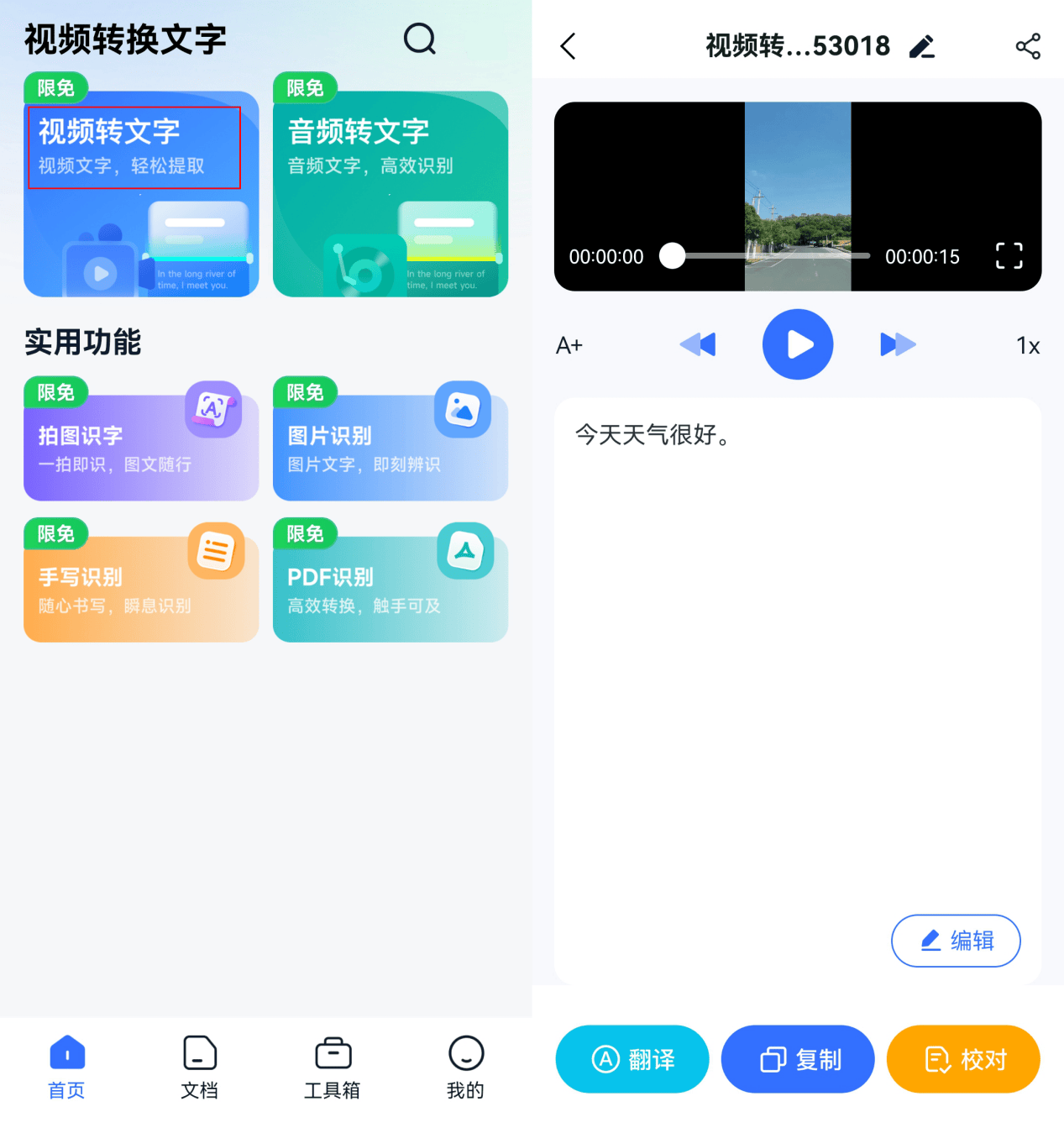This screenshot has height=1133, width=1064.
Task: Go back with the left arrow
Action: pos(568,47)
